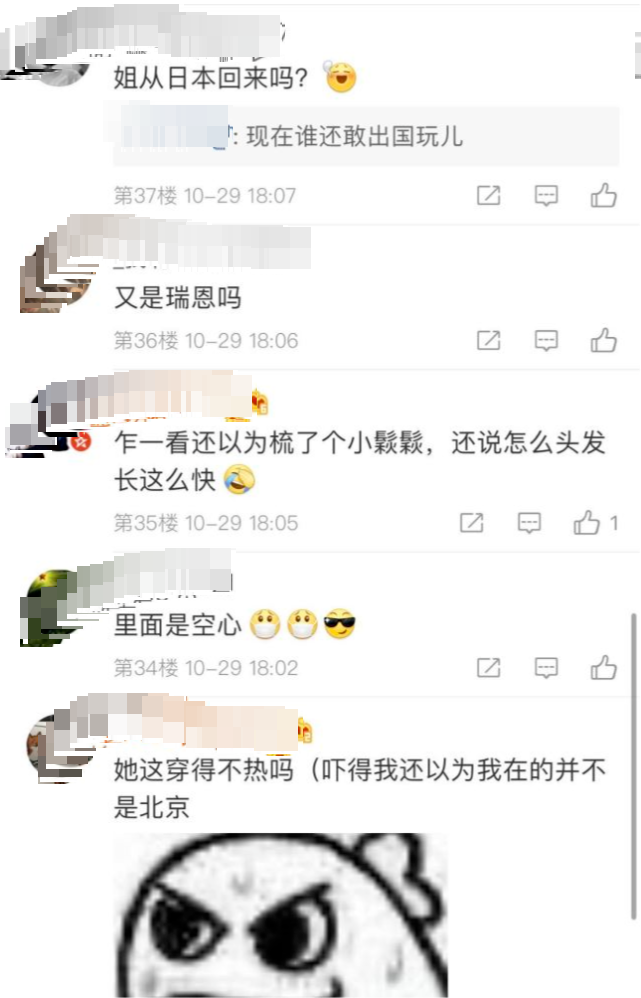Viewport: 641px width, 998px height.
Task: Open the angry face image in comment
Action: [x=281, y=915]
